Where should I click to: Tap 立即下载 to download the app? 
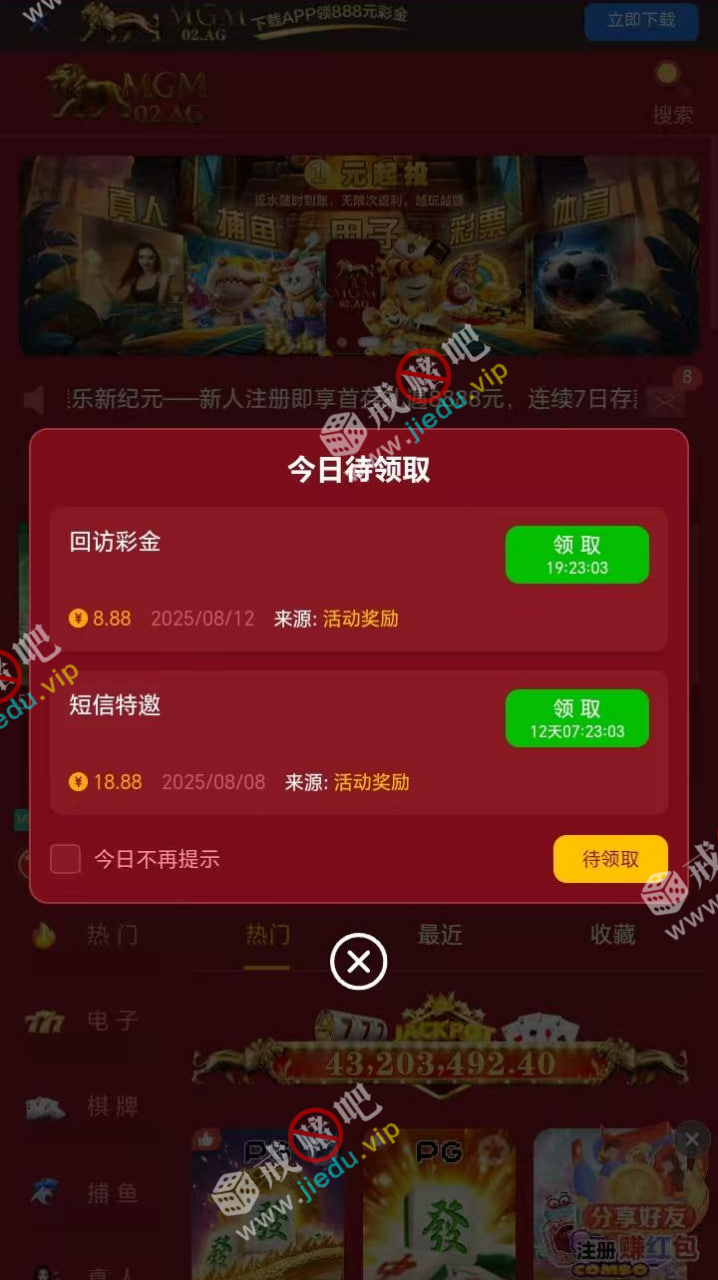(641, 20)
